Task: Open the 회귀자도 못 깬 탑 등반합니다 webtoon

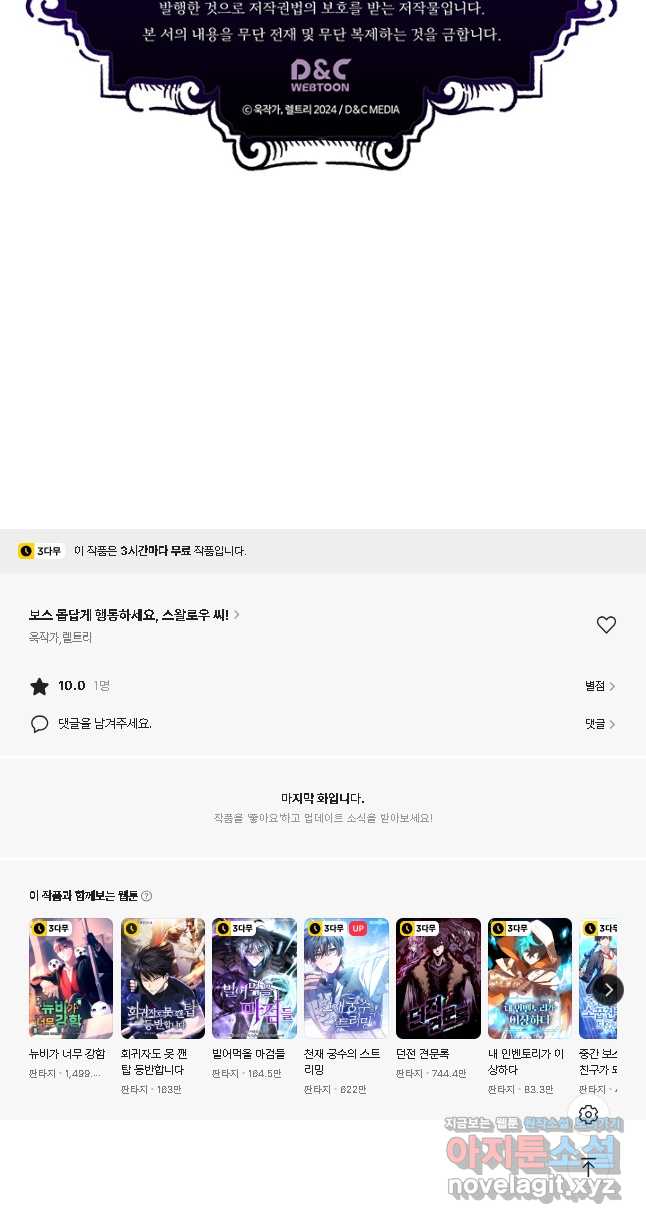Action: (163, 979)
